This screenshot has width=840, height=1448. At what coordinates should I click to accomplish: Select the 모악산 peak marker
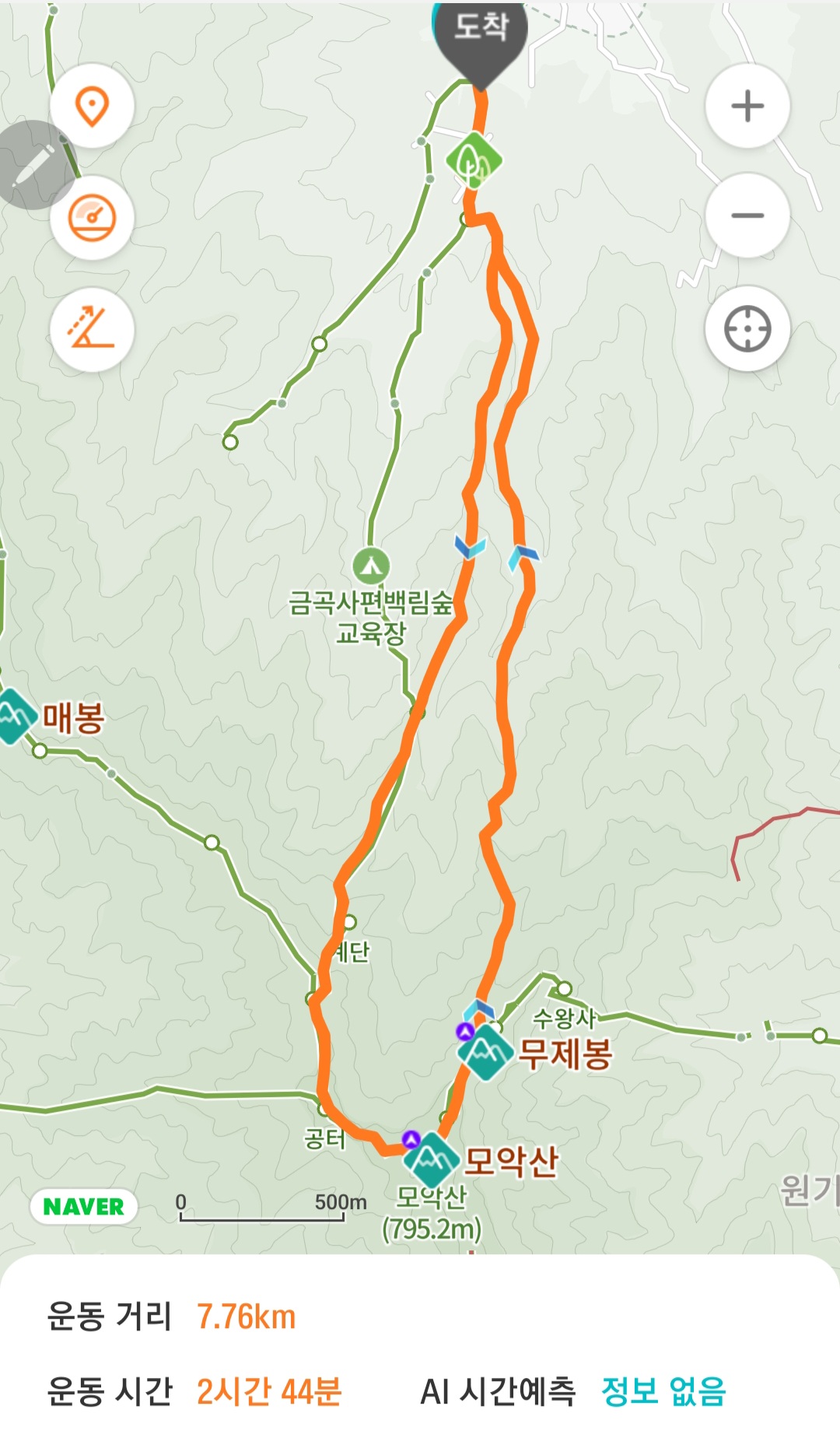[x=431, y=1160]
